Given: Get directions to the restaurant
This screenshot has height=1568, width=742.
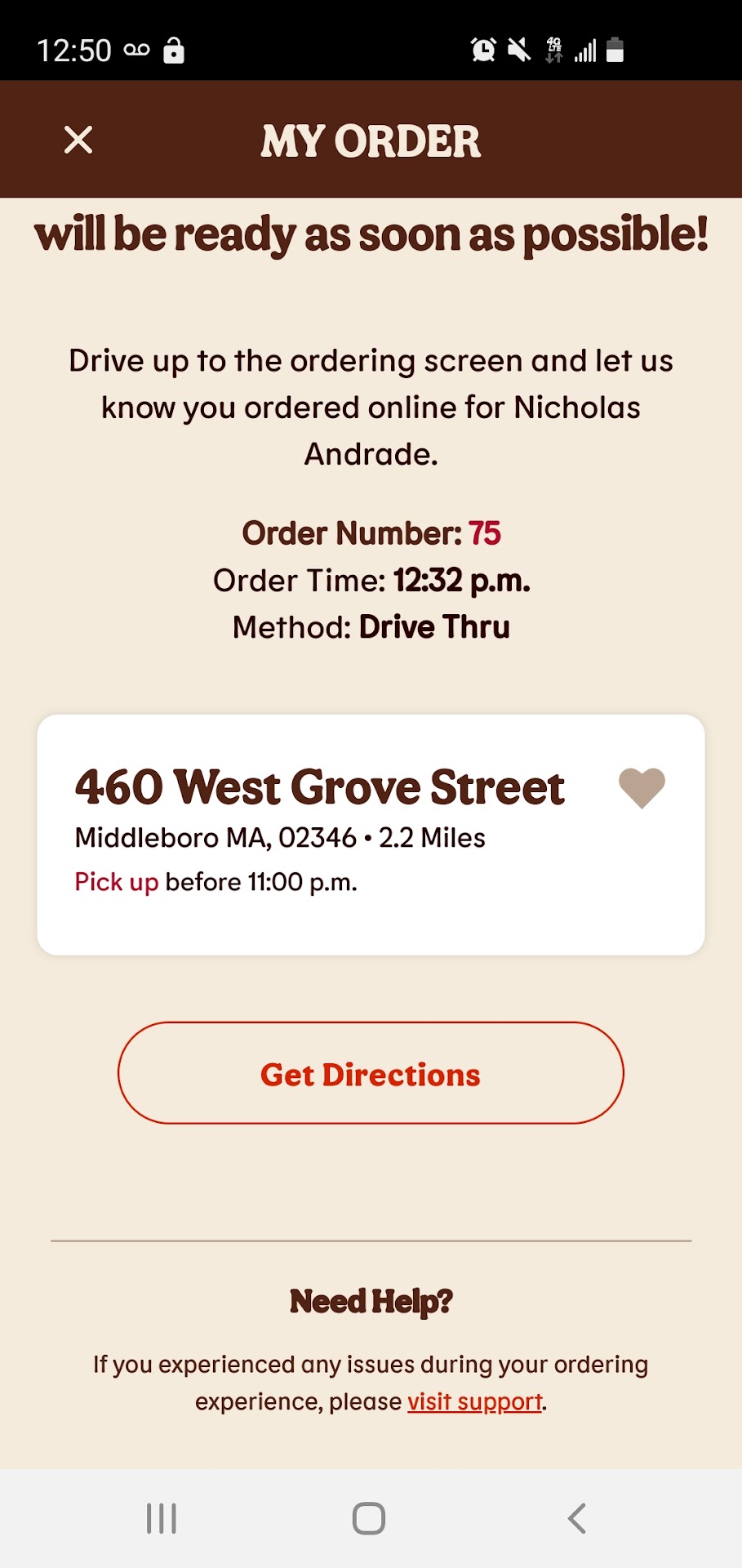Looking at the screenshot, I should tap(371, 1073).
